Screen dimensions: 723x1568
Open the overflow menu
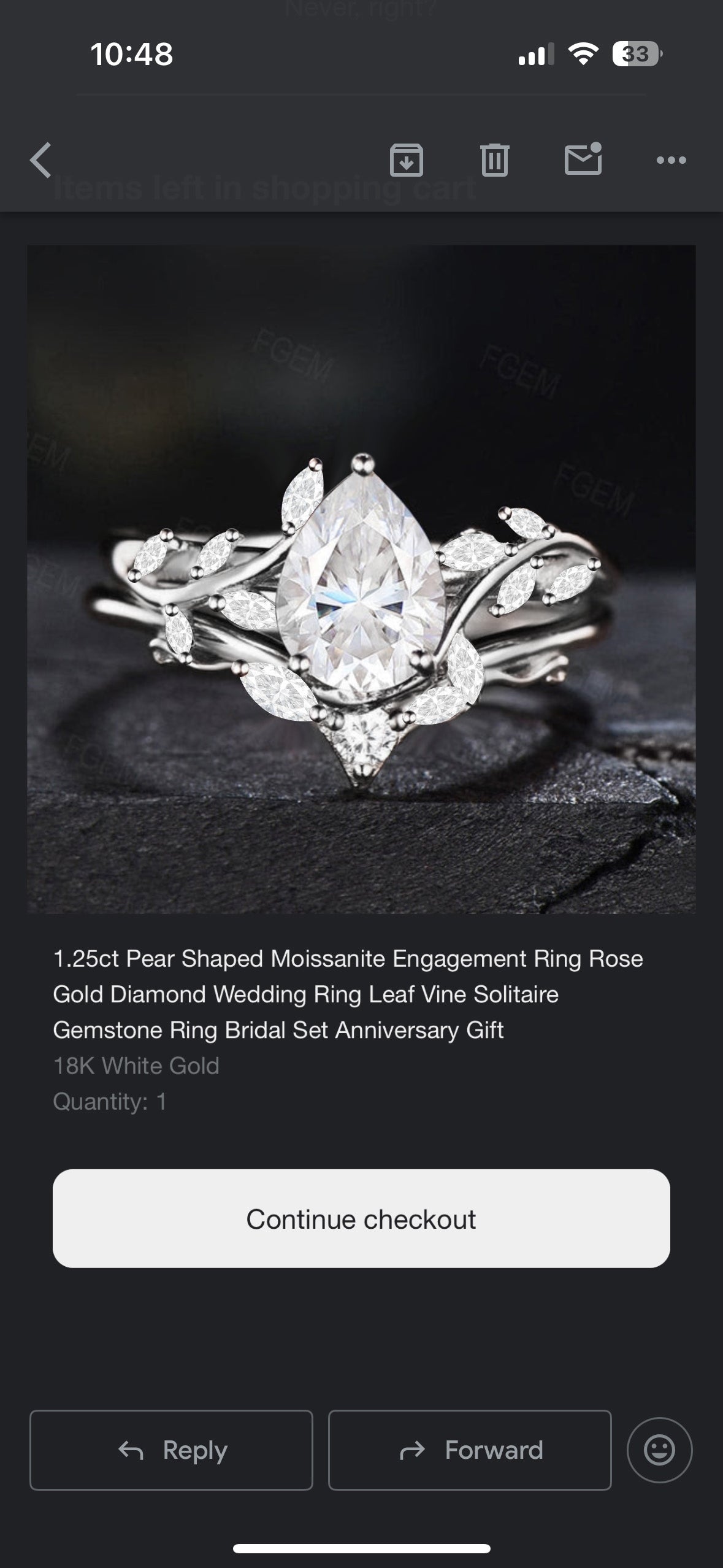671,161
